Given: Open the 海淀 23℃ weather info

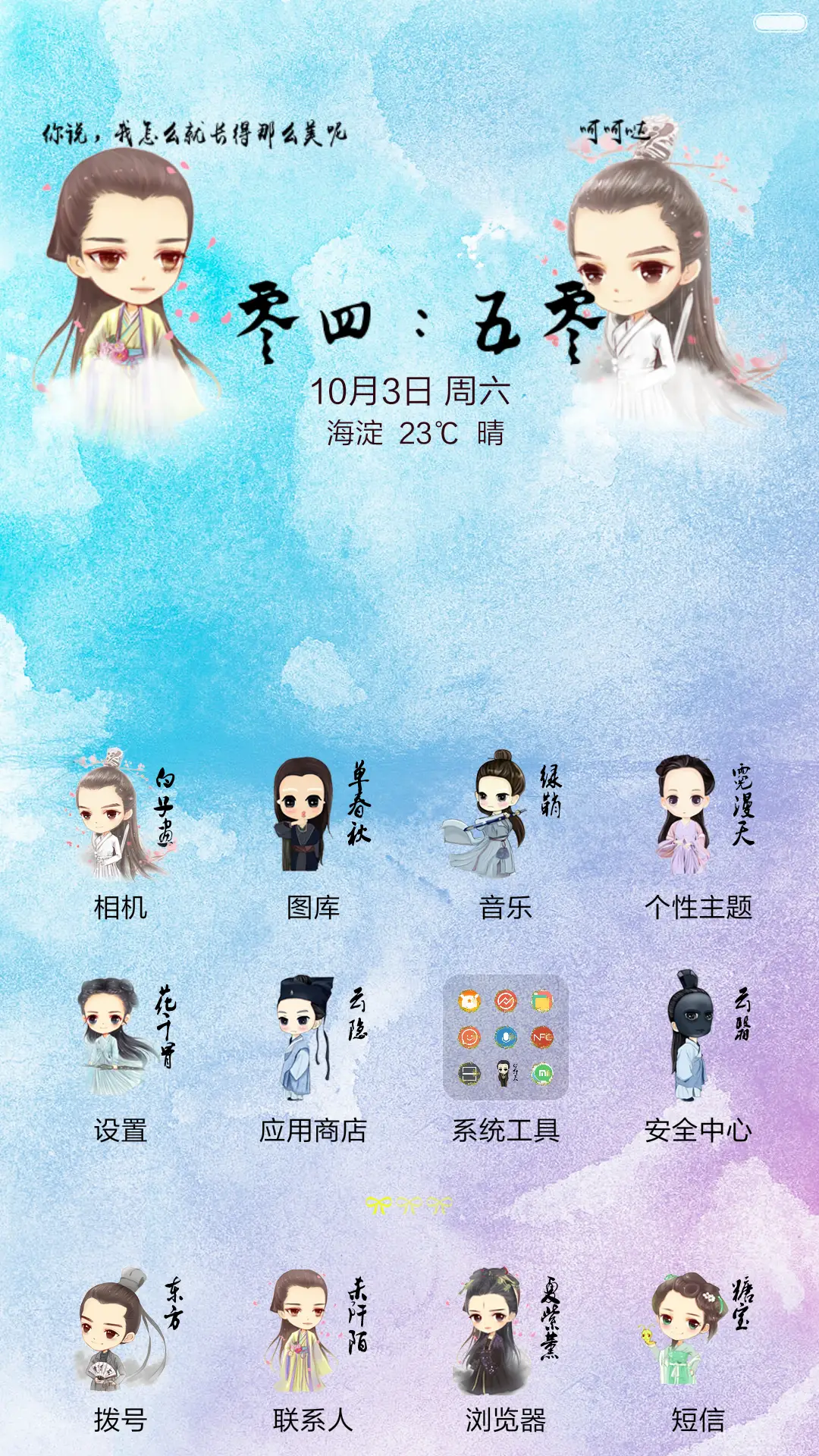Looking at the screenshot, I should (x=415, y=434).
